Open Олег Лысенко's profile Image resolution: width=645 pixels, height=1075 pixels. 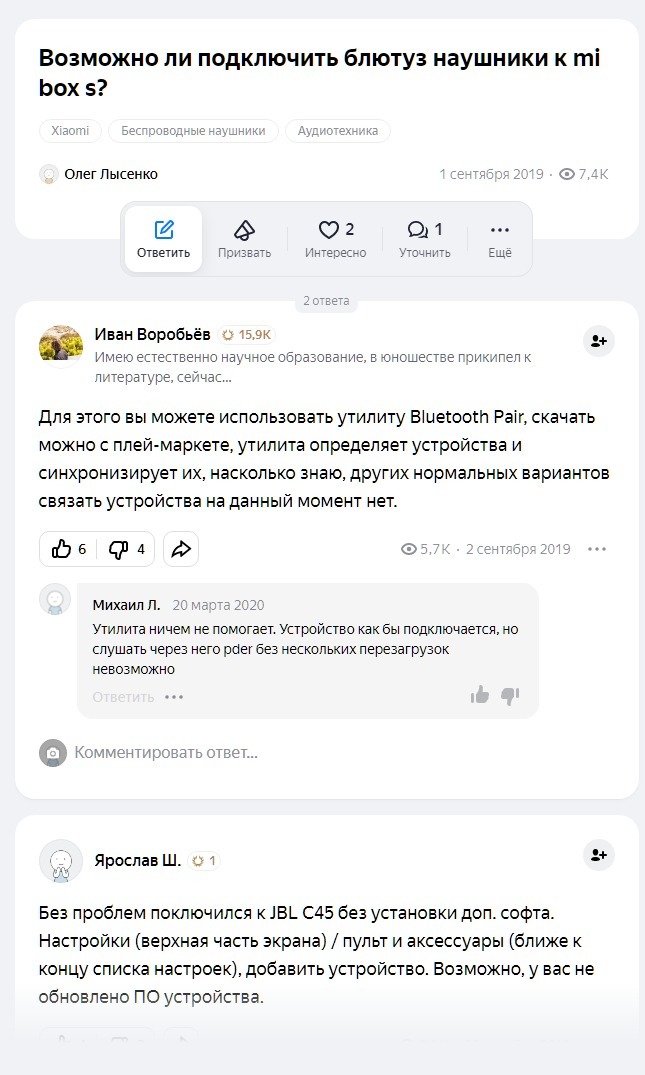tap(110, 174)
